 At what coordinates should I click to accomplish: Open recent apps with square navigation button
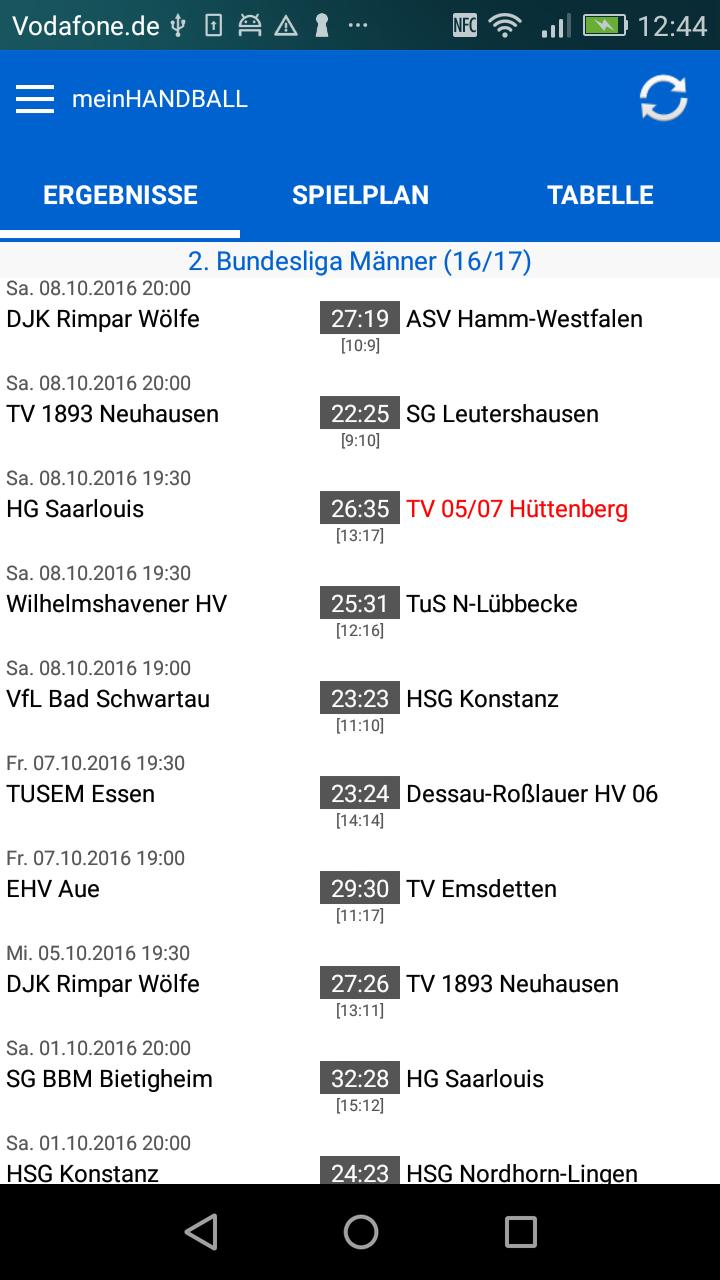519,1232
